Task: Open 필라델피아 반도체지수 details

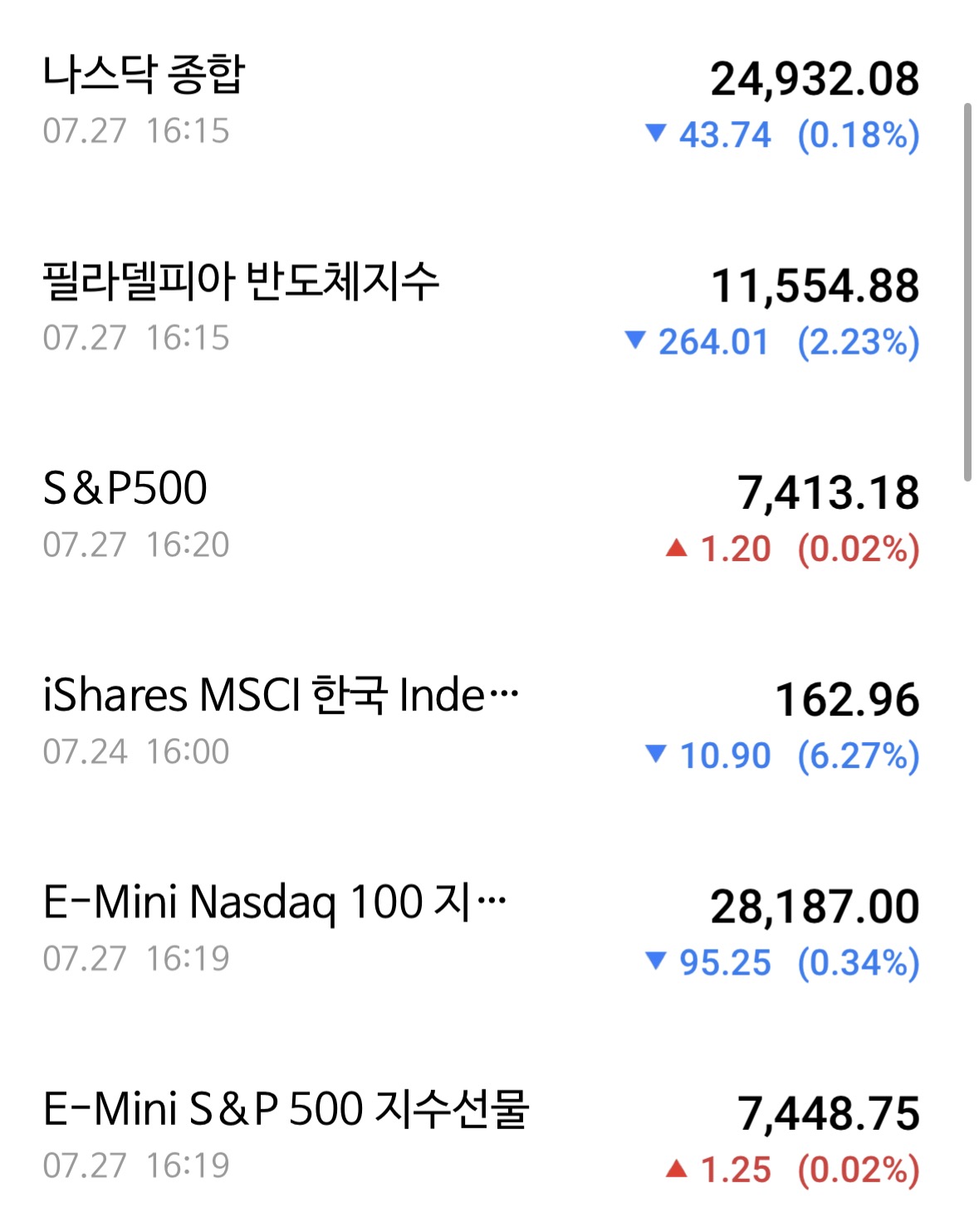Action: click(x=482, y=310)
